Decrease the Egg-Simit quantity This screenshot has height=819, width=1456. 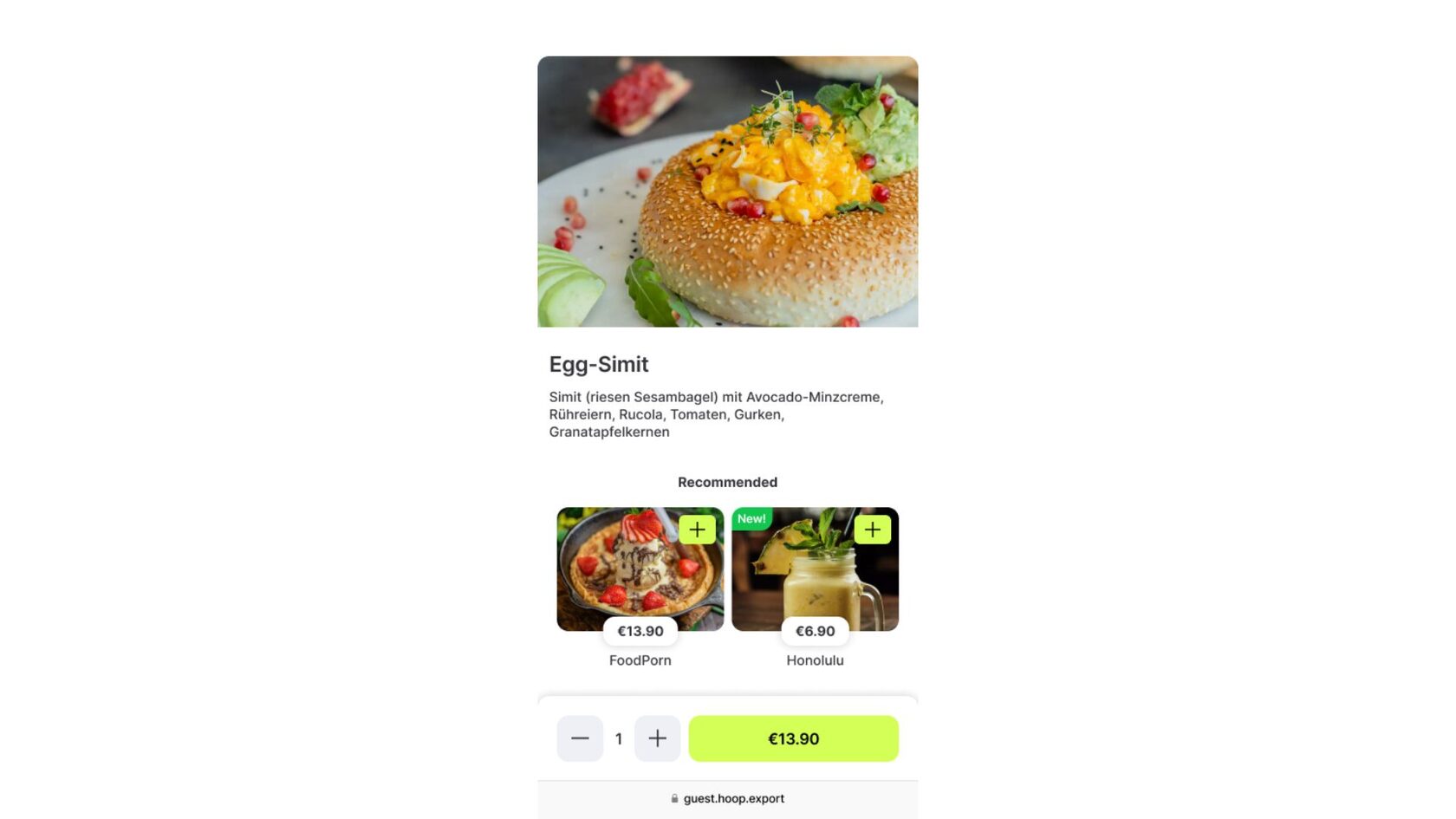point(580,738)
